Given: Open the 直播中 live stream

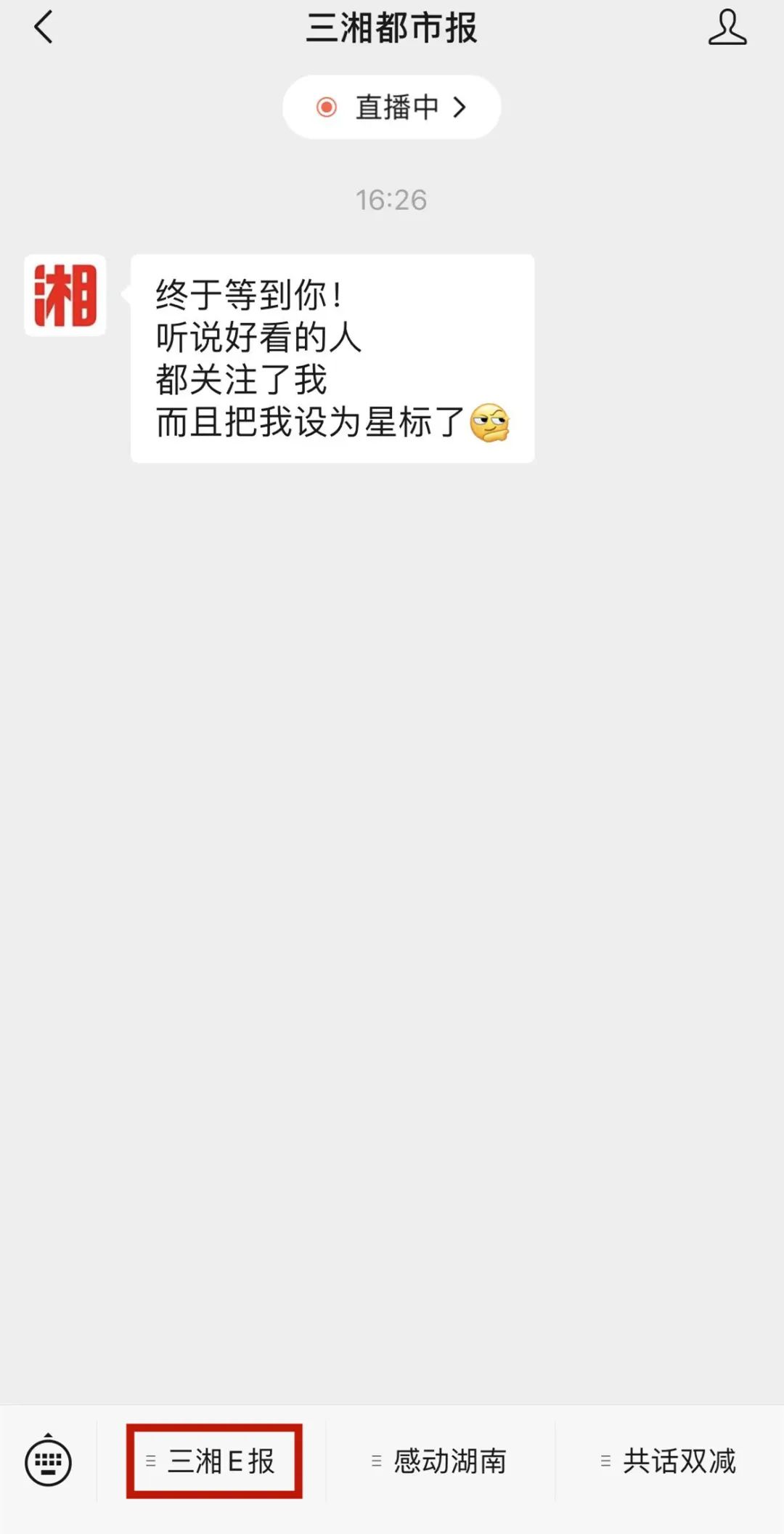Looking at the screenshot, I should 391,107.
